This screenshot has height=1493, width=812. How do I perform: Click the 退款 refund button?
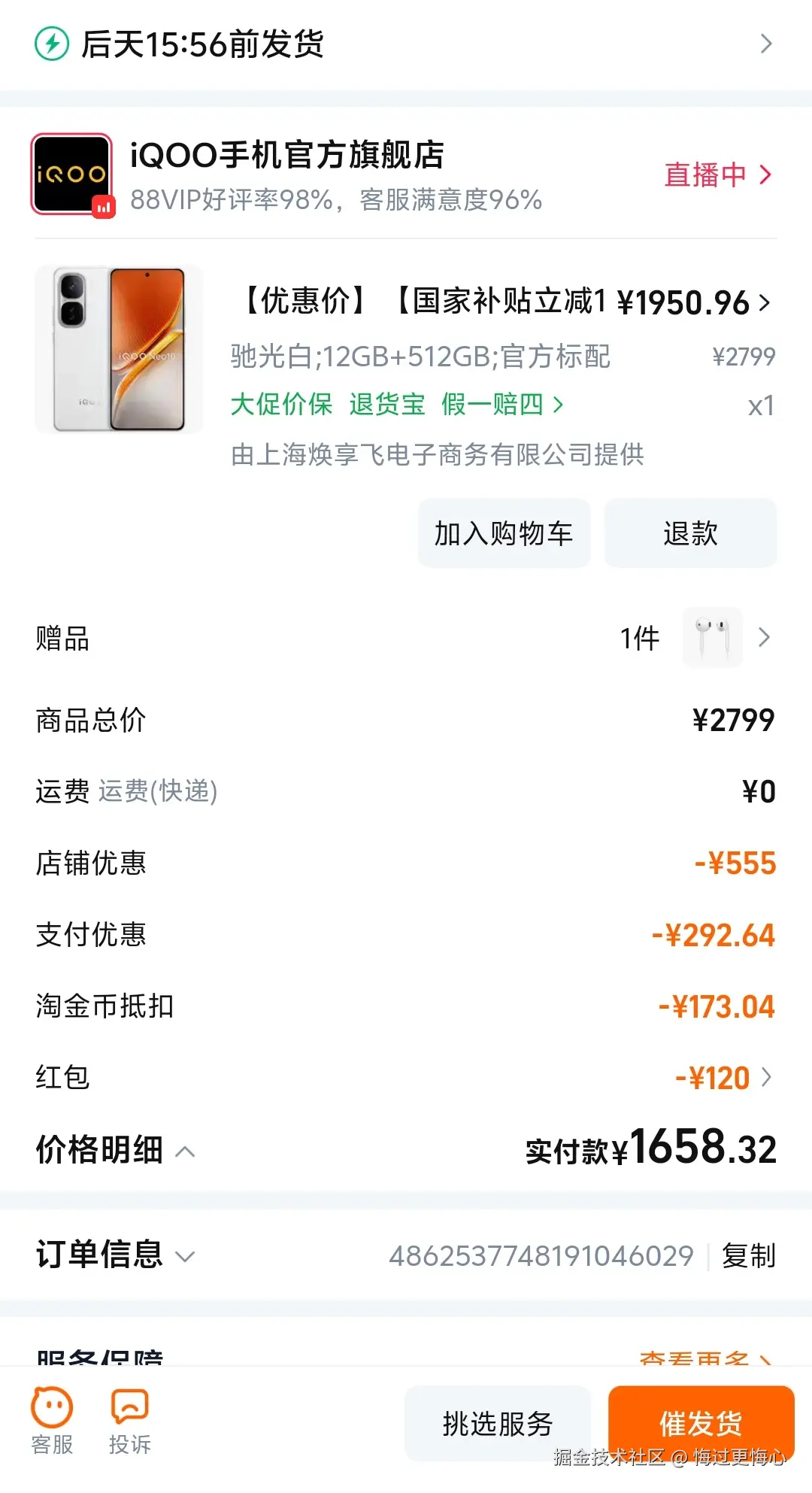[x=689, y=533]
